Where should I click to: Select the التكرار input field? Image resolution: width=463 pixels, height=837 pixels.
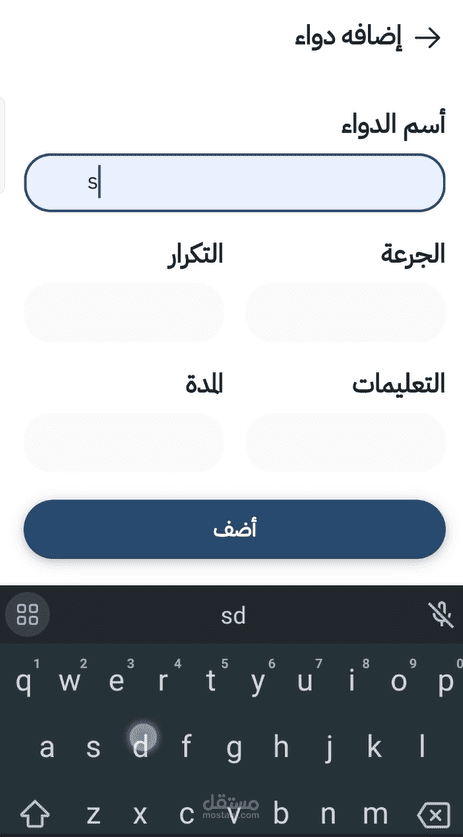point(123,313)
